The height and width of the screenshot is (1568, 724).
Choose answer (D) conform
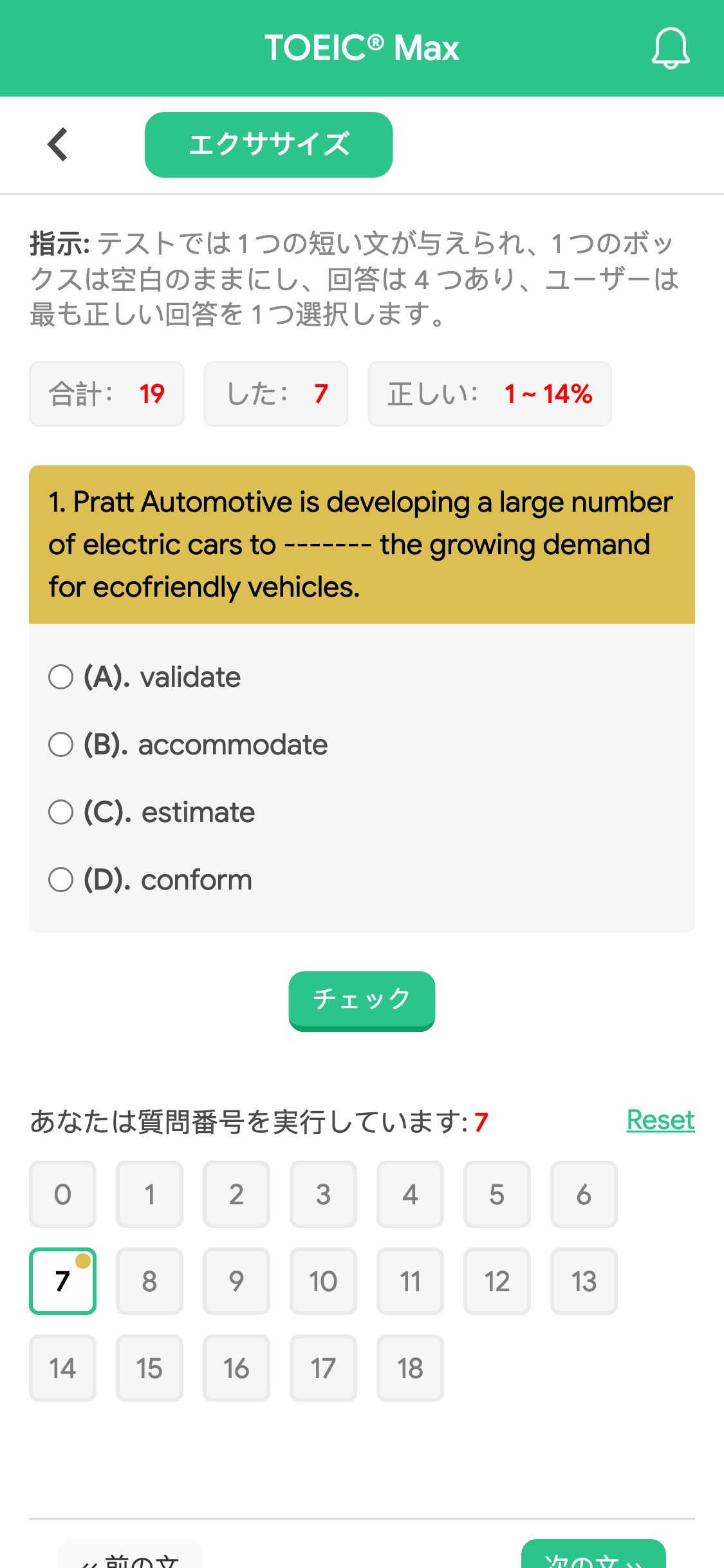(151, 880)
